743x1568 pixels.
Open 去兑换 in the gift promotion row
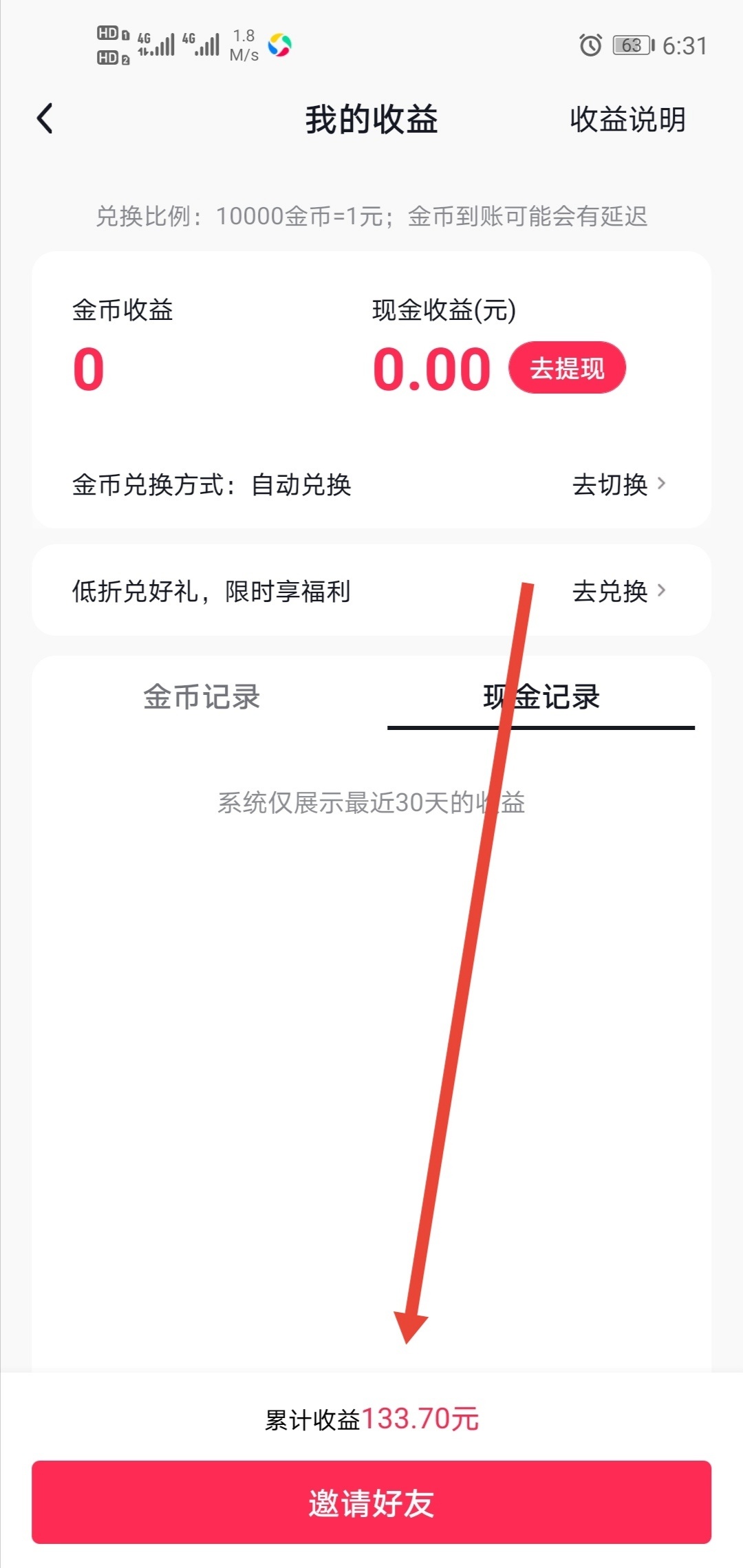618,591
